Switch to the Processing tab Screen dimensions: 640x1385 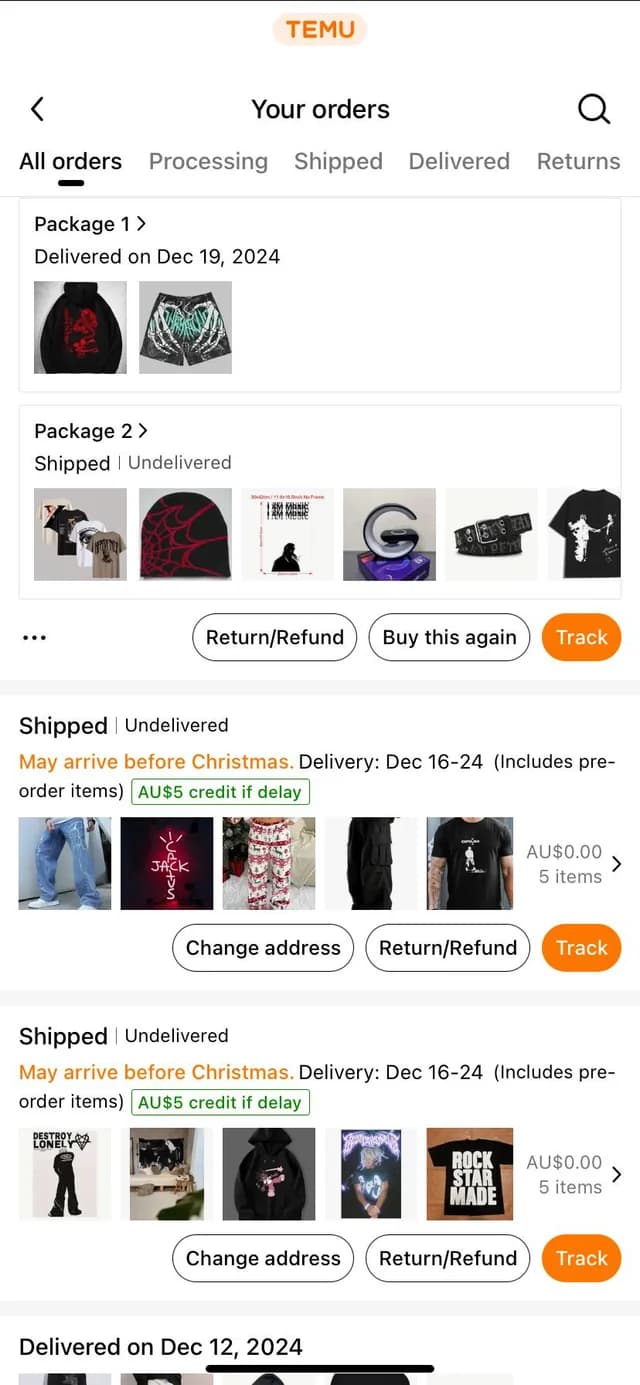pyautogui.click(x=208, y=161)
